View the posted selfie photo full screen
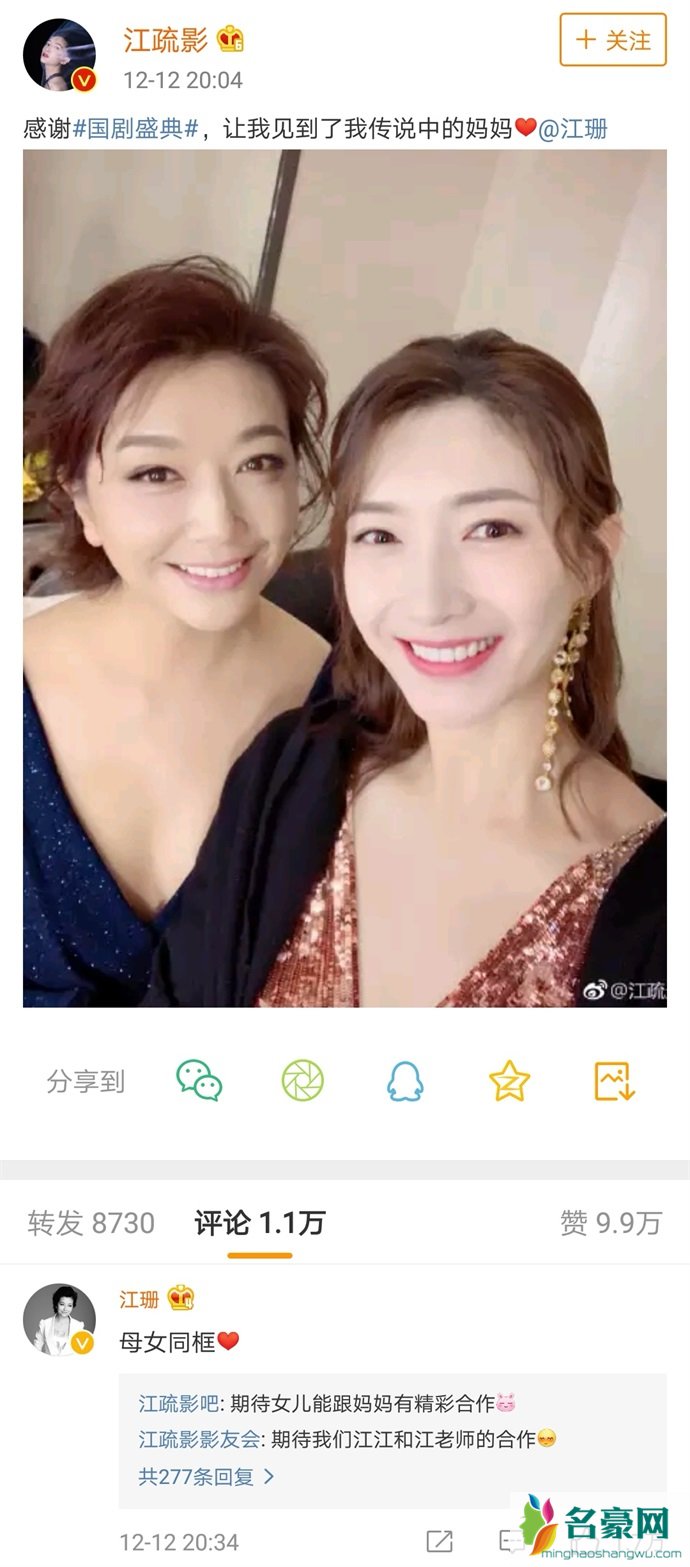 pyautogui.click(x=345, y=578)
